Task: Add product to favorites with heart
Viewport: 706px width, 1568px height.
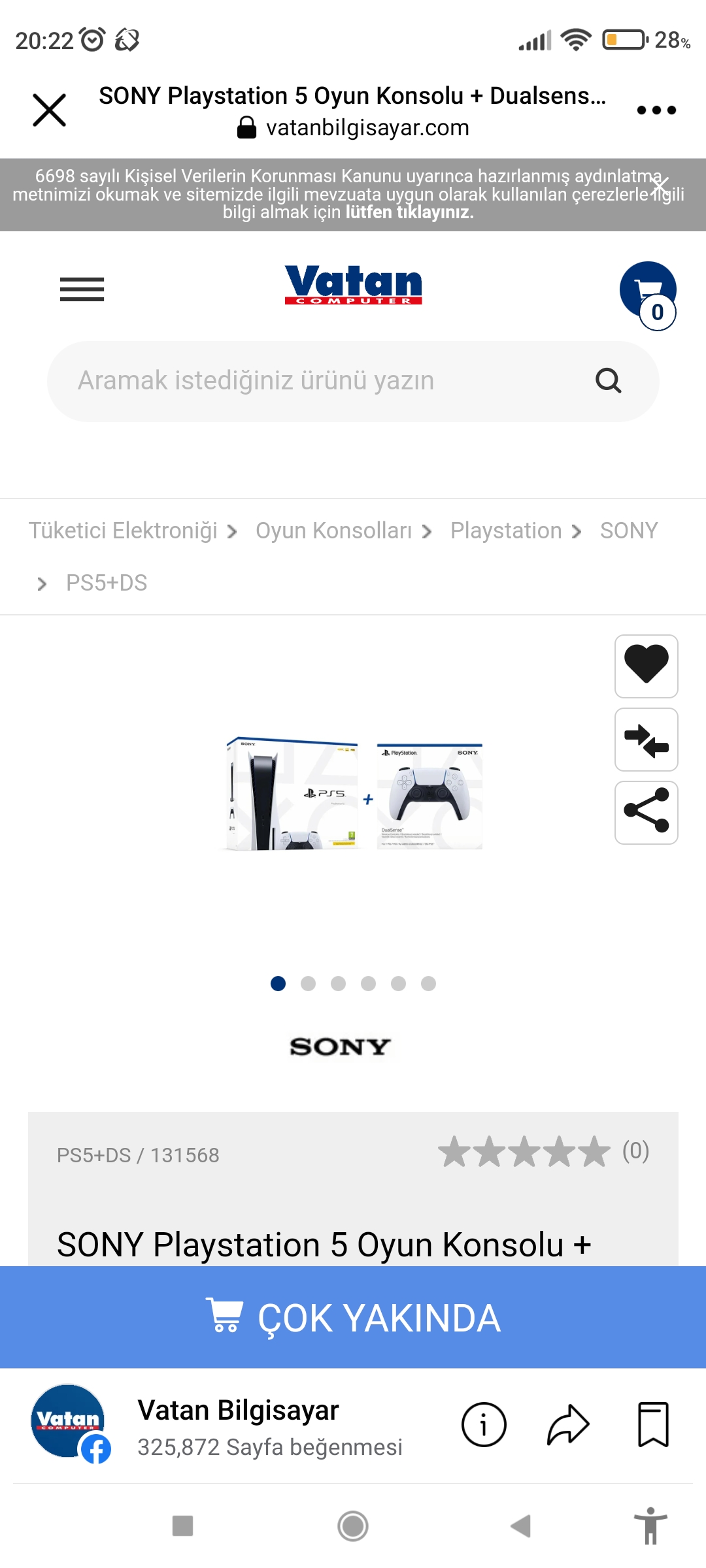Action: [647, 666]
